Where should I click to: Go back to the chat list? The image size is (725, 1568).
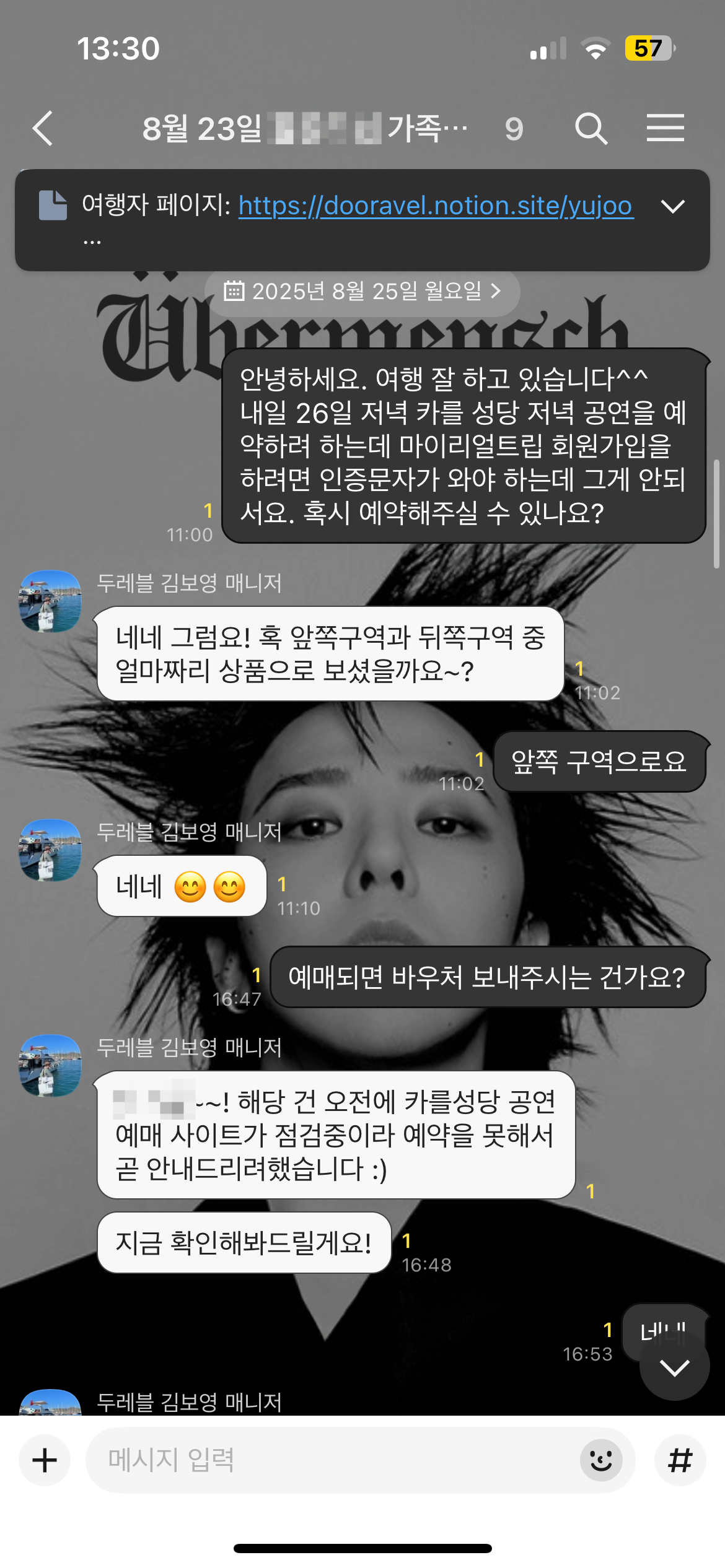(x=43, y=129)
